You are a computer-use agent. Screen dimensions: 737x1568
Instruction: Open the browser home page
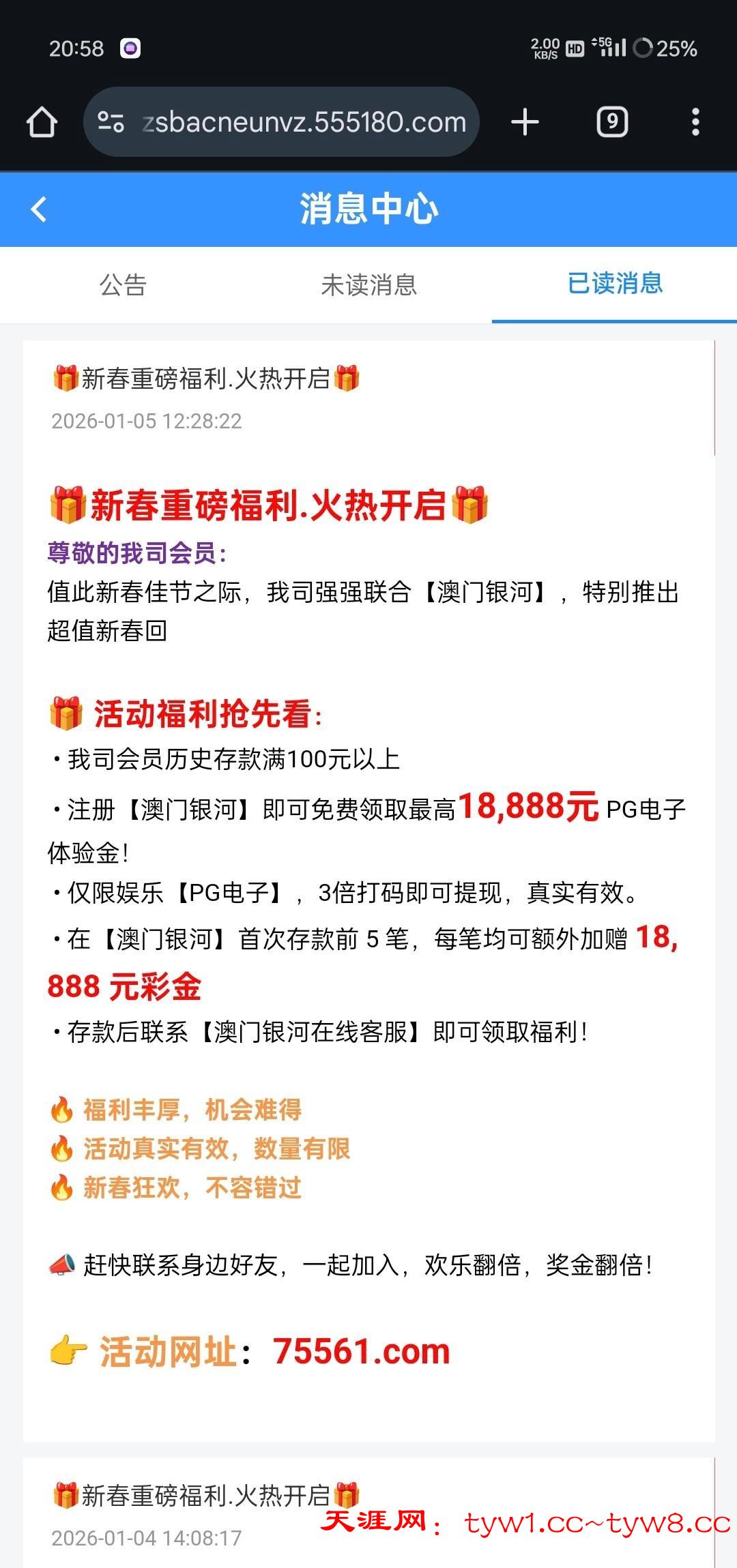tap(42, 122)
